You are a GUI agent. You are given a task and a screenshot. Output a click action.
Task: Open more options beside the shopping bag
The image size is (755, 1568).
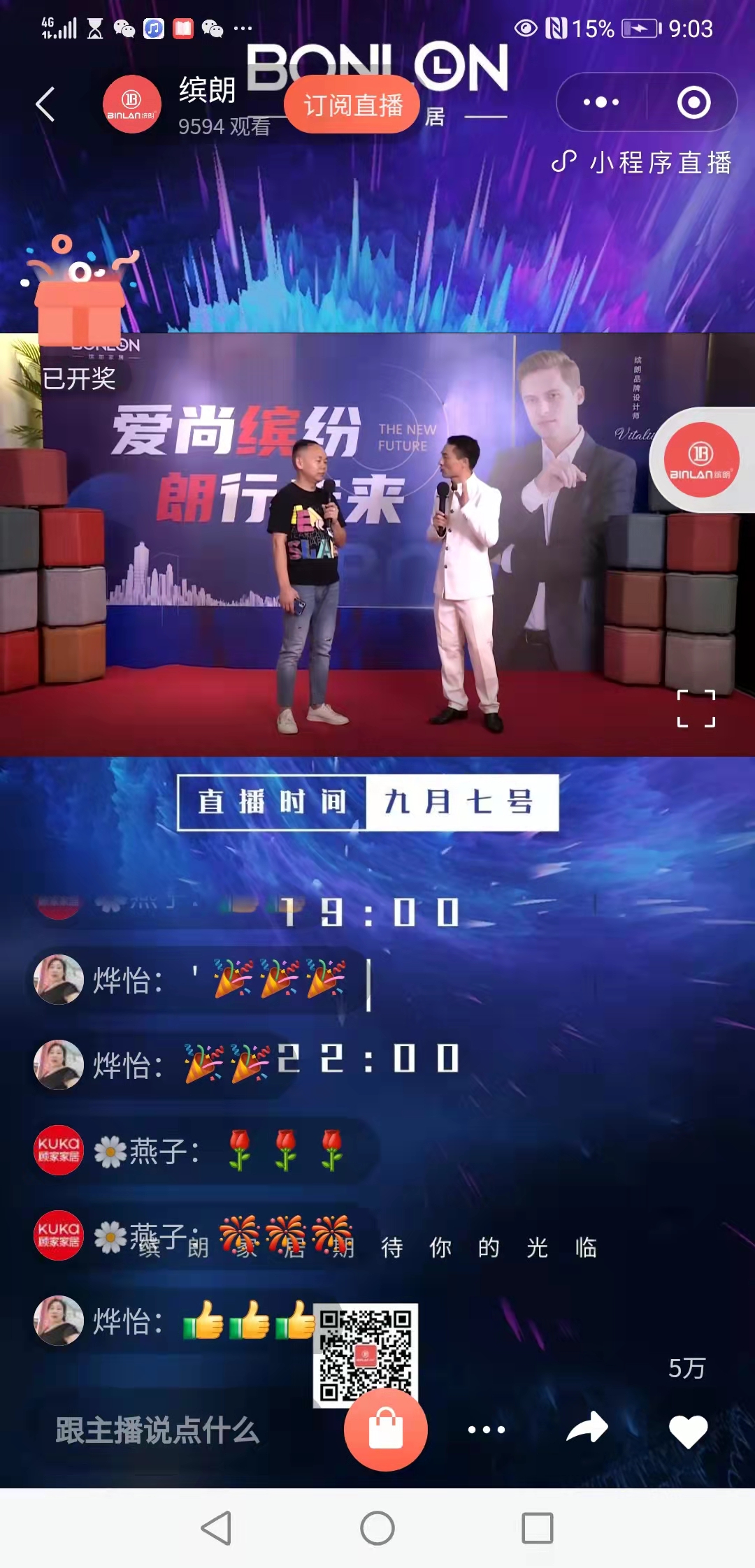487,1430
